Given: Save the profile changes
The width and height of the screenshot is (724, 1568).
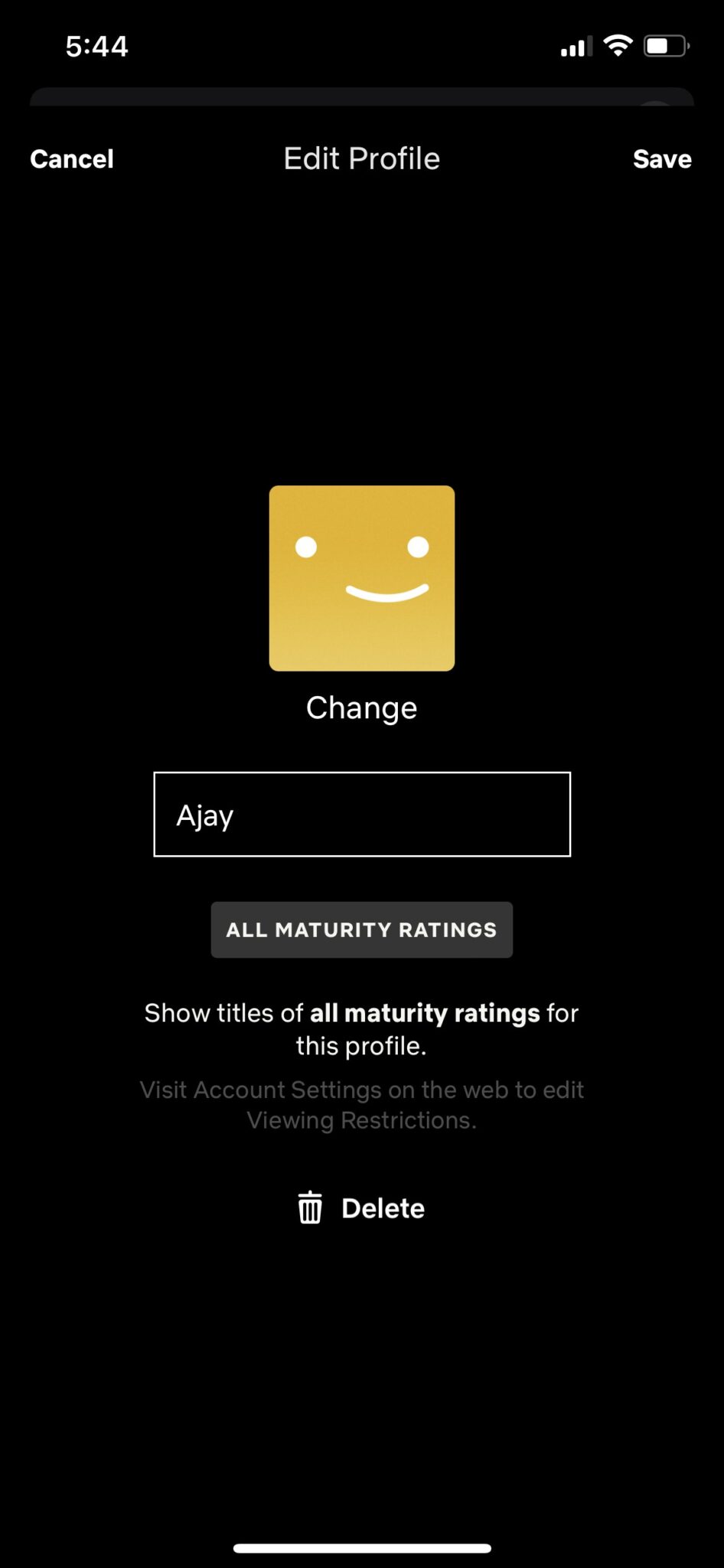Looking at the screenshot, I should [x=662, y=158].
